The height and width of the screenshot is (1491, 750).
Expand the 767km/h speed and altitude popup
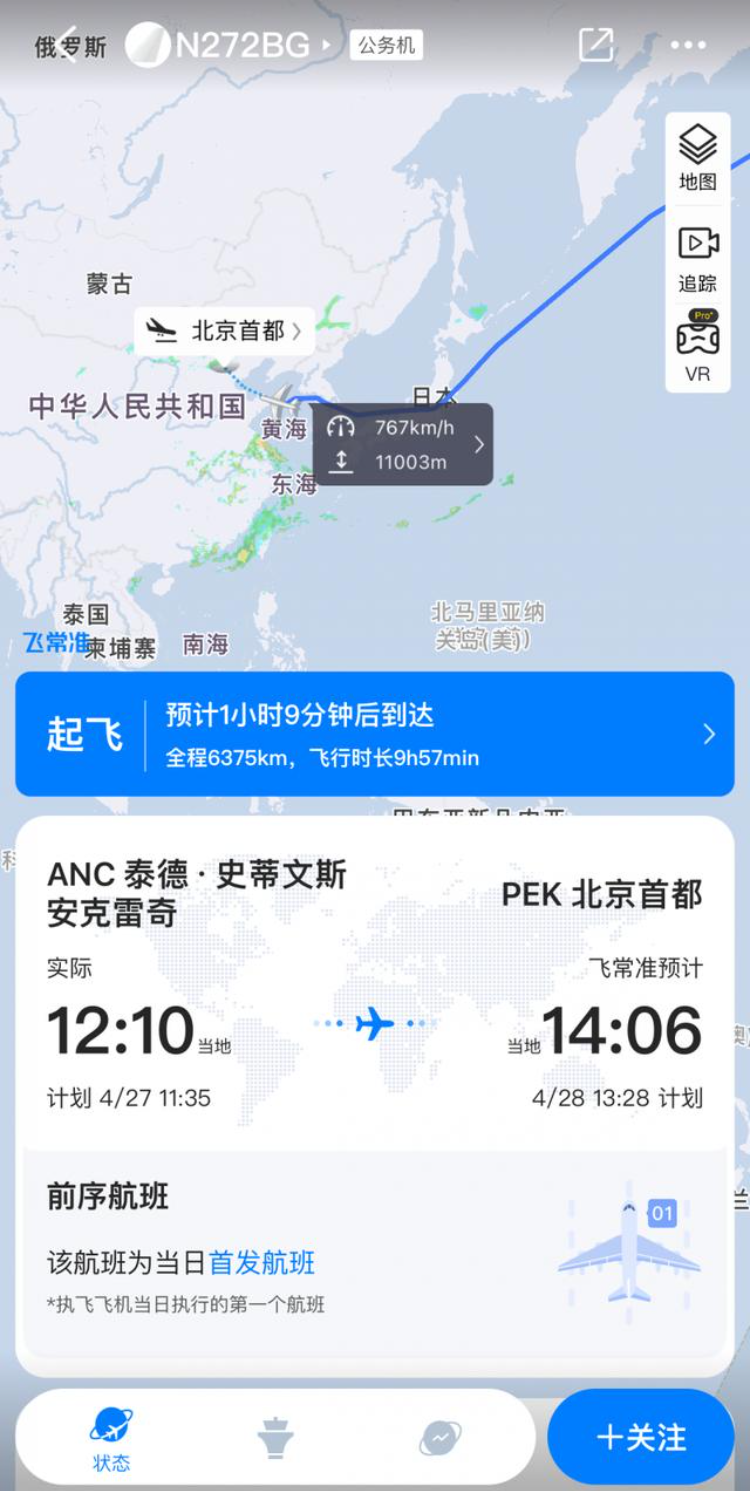[403, 444]
